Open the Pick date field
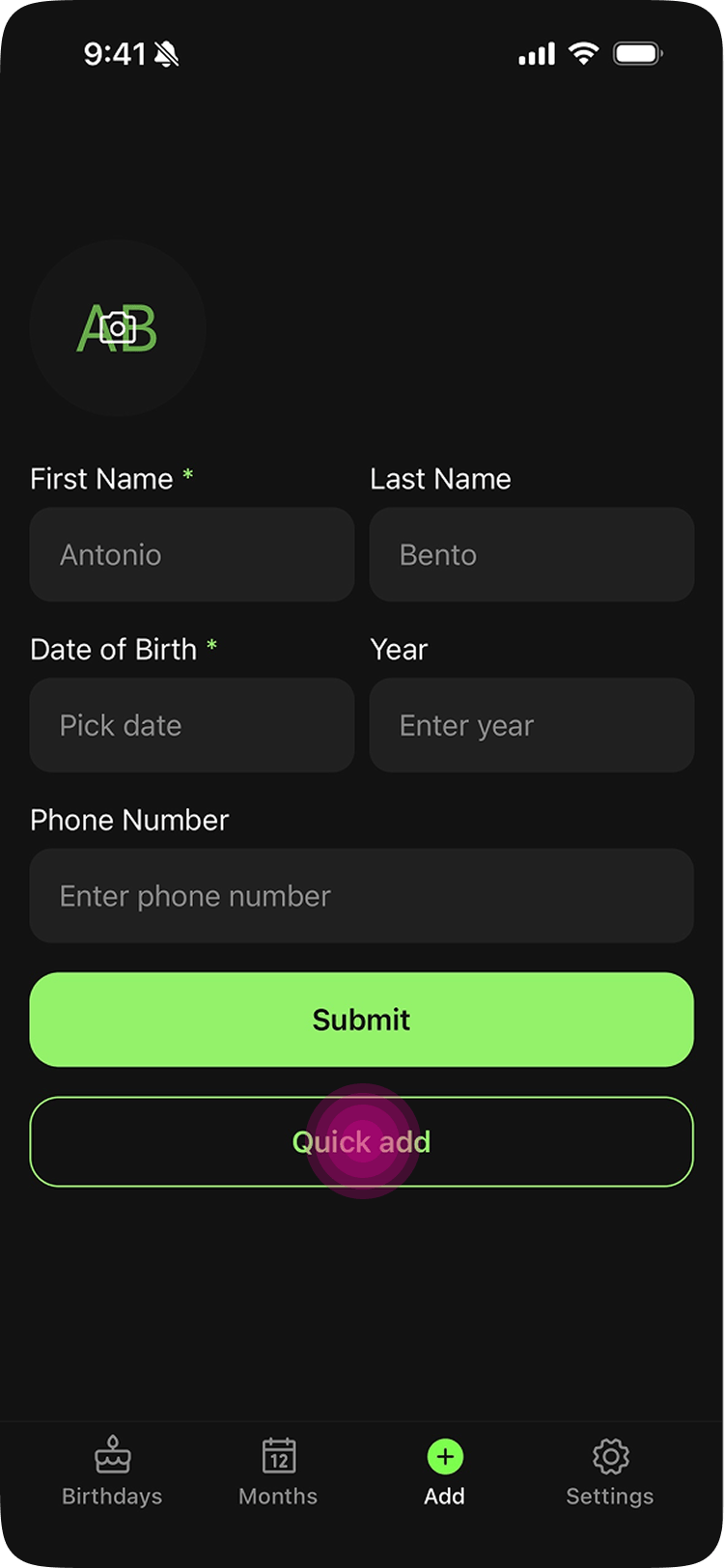The width and height of the screenshot is (724, 1568). point(192,725)
